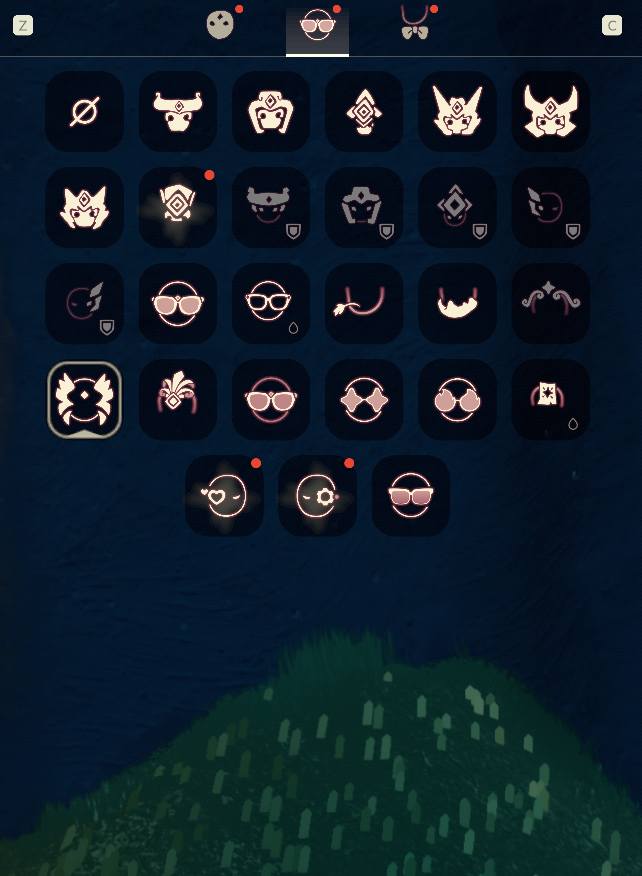Choose the swirl ornament with star
The height and width of the screenshot is (876, 642).
(x=551, y=303)
